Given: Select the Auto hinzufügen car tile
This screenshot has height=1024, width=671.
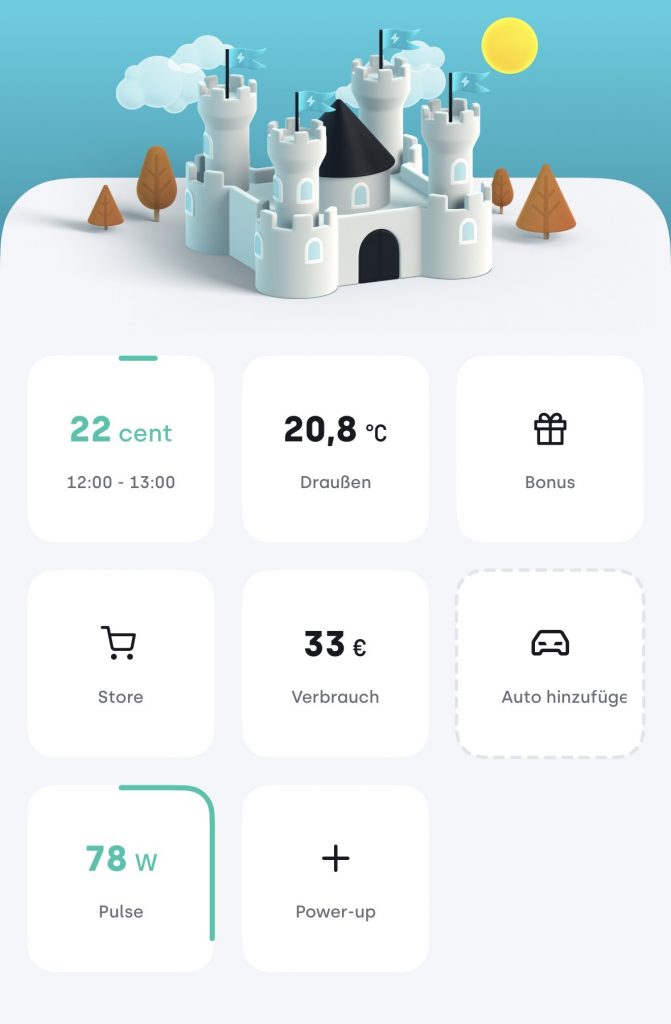Looking at the screenshot, I should [550, 664].
